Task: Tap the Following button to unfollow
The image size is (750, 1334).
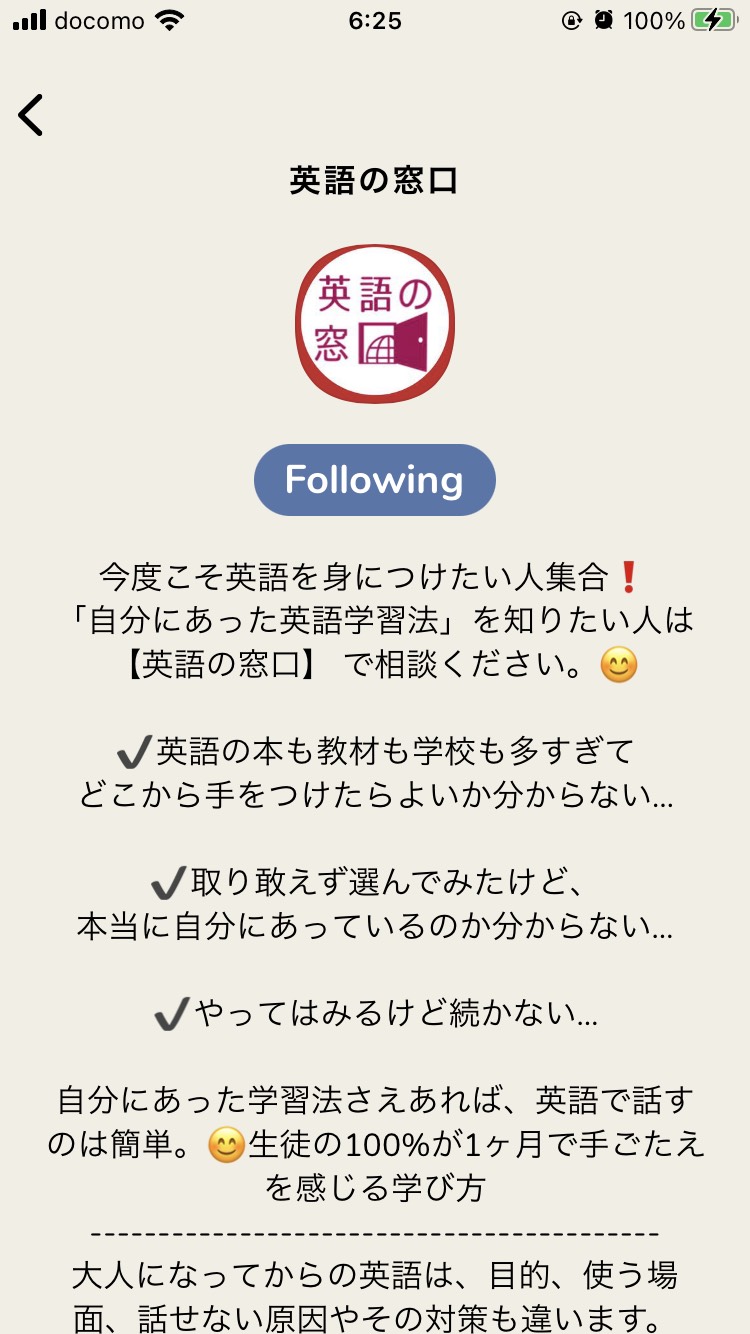Action: [x=375, y=480]
